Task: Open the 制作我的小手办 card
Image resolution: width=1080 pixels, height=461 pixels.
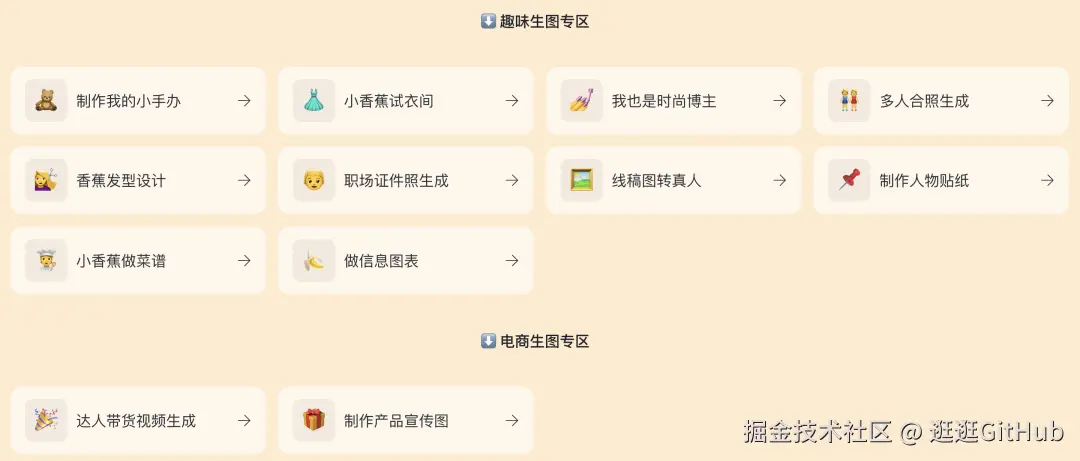Action: point(138,101)
